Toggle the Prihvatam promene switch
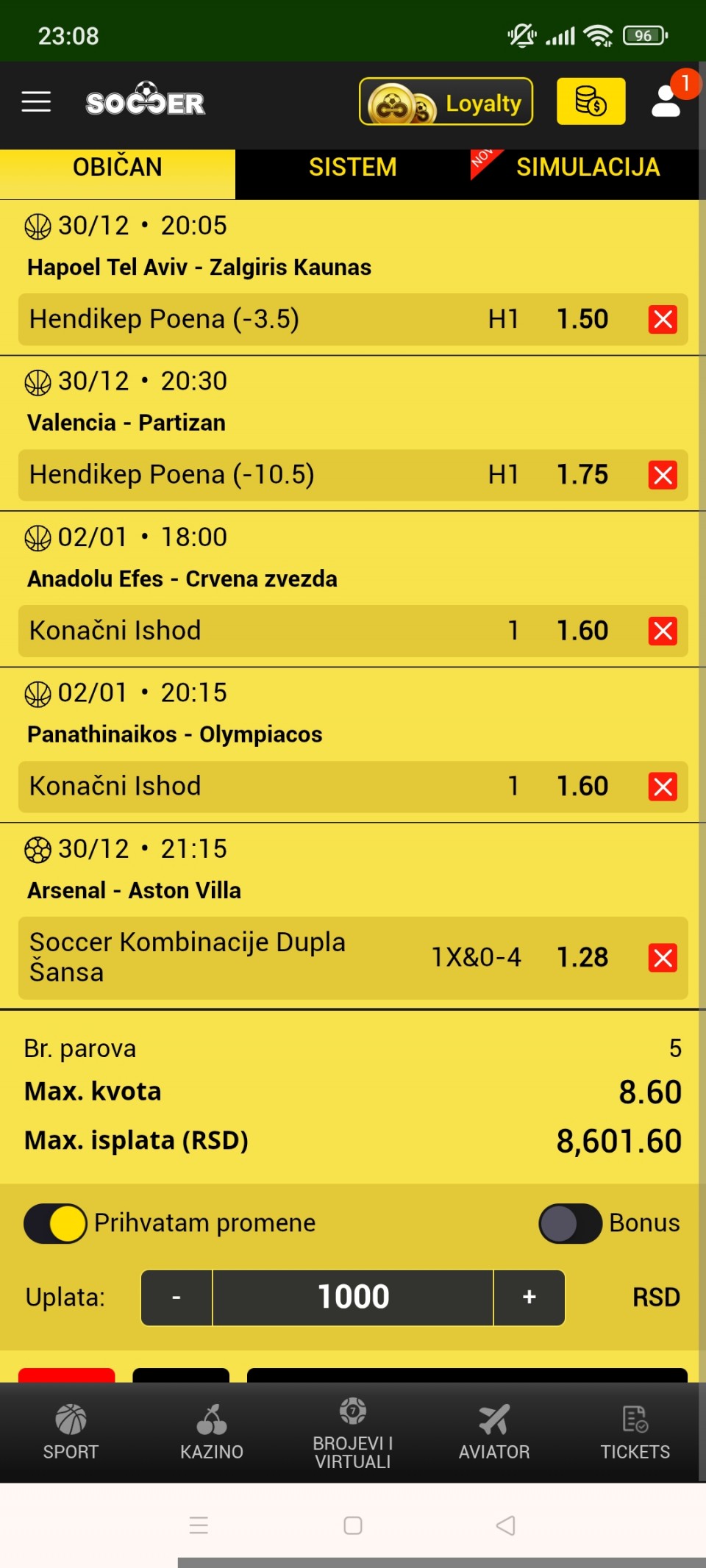The image size is (706, 1568). pos(56,1223)
